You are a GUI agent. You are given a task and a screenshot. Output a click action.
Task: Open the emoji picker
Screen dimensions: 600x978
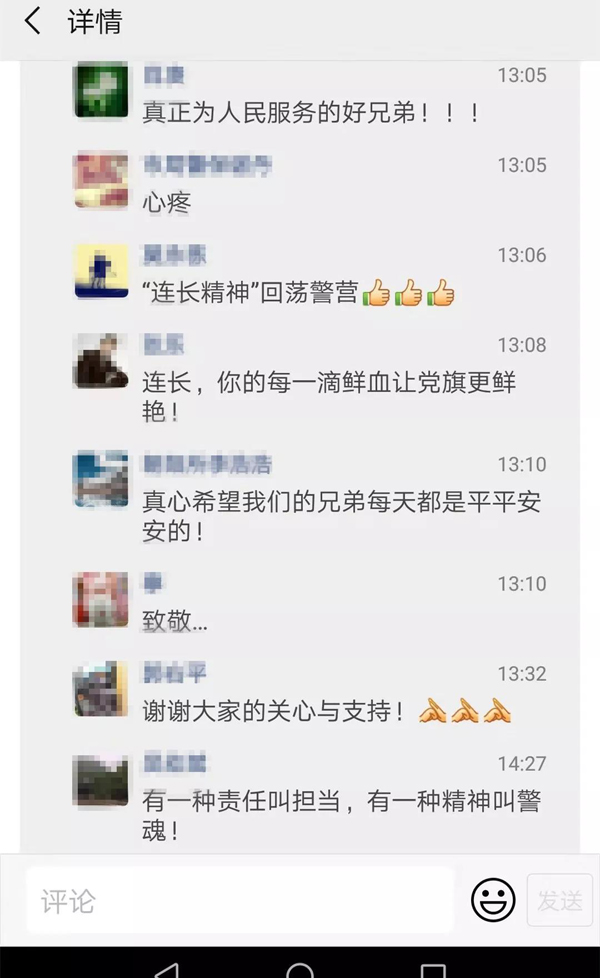coord(493,900)
